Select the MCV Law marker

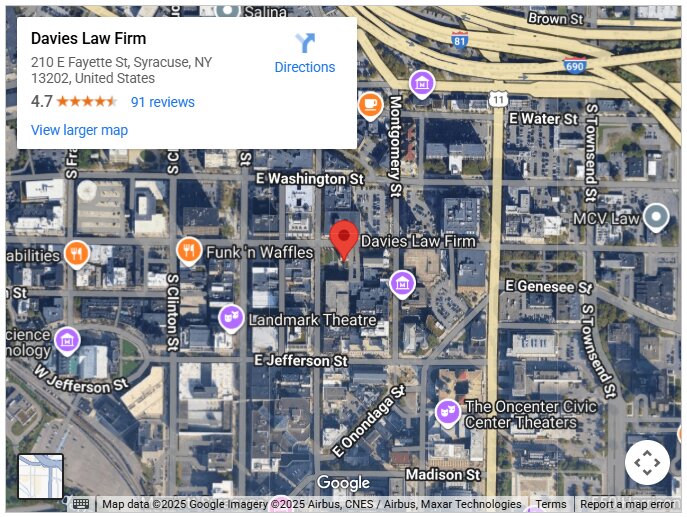tap(656, 216)
